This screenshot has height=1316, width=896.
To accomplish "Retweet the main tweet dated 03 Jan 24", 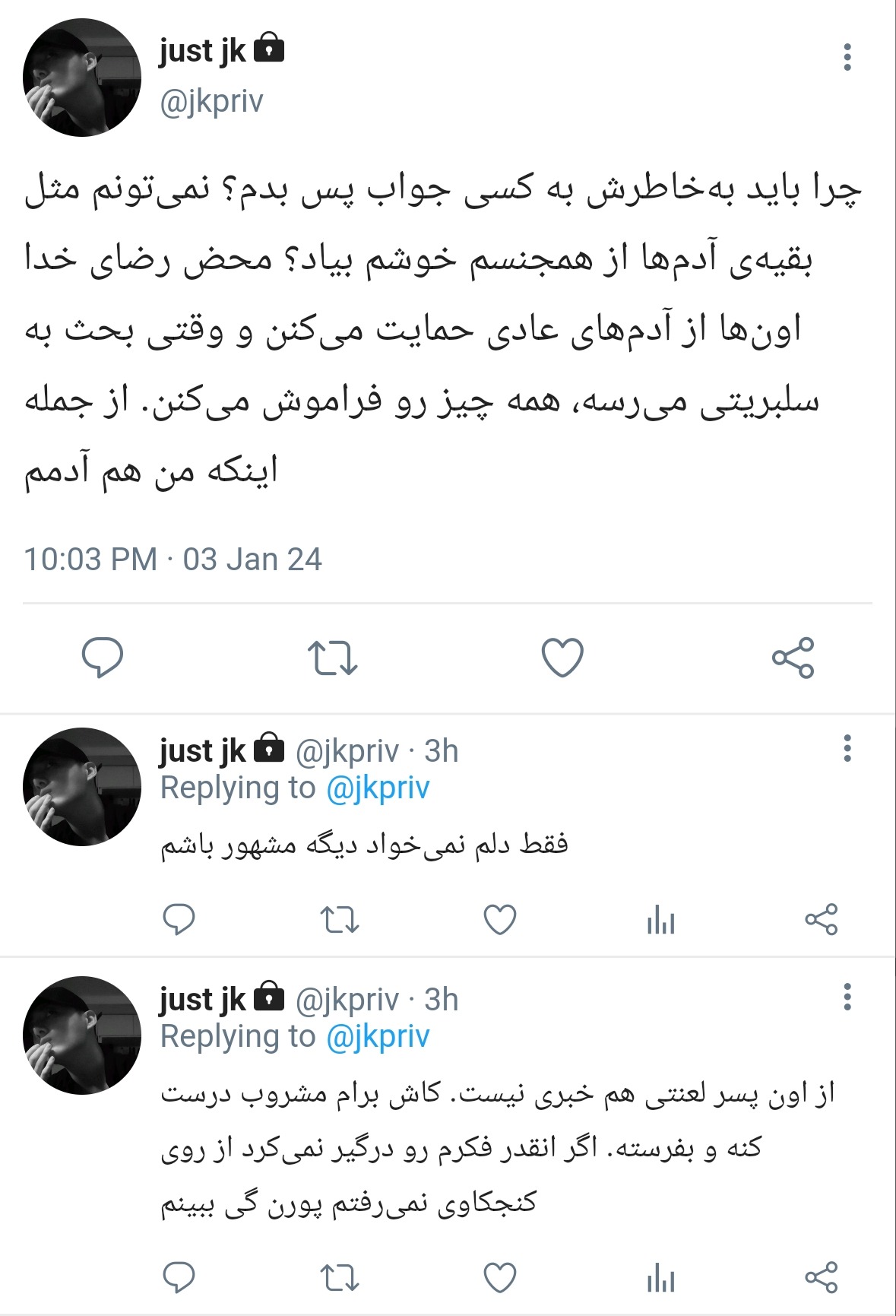I will pos(332,658).
